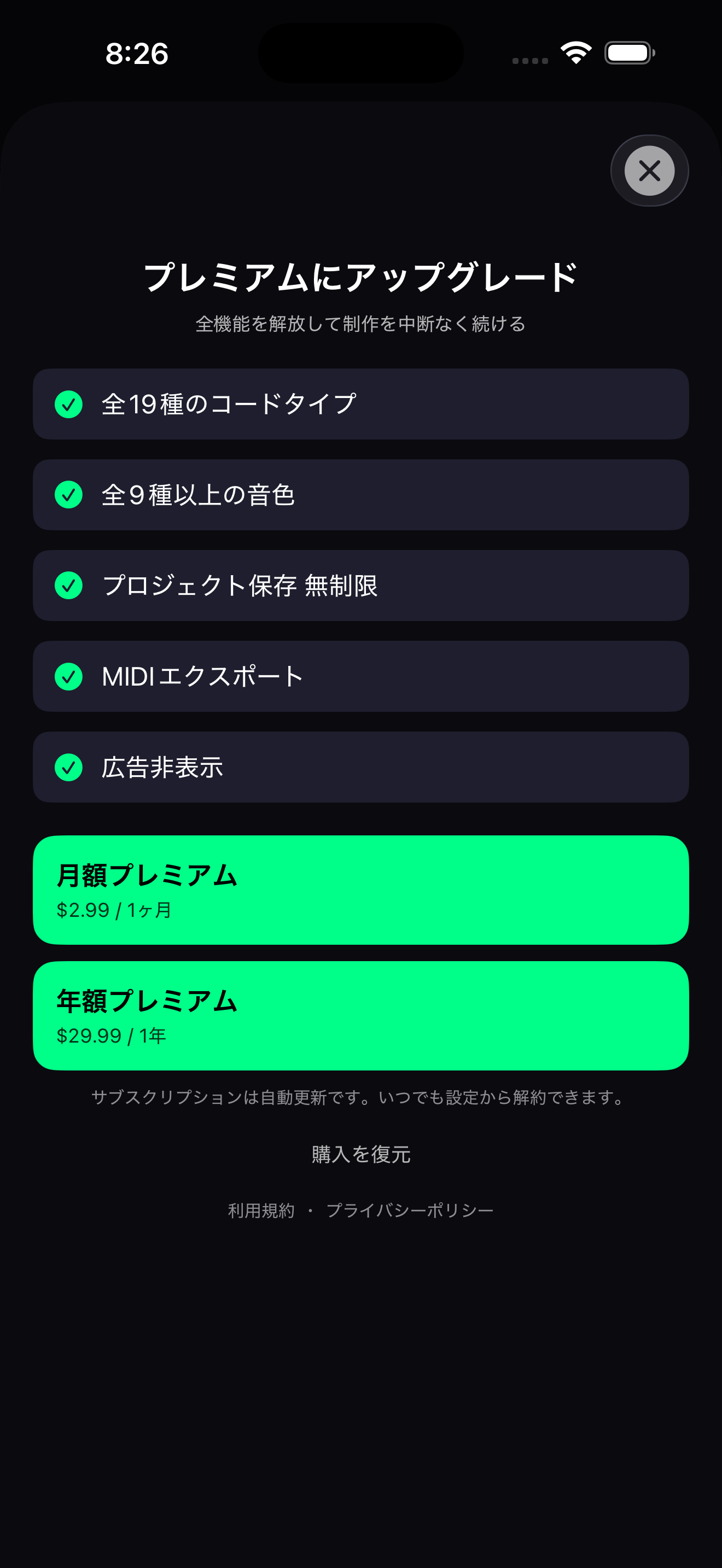Tap the Wi-Fi icon in the status bar

tap(575, 54)
